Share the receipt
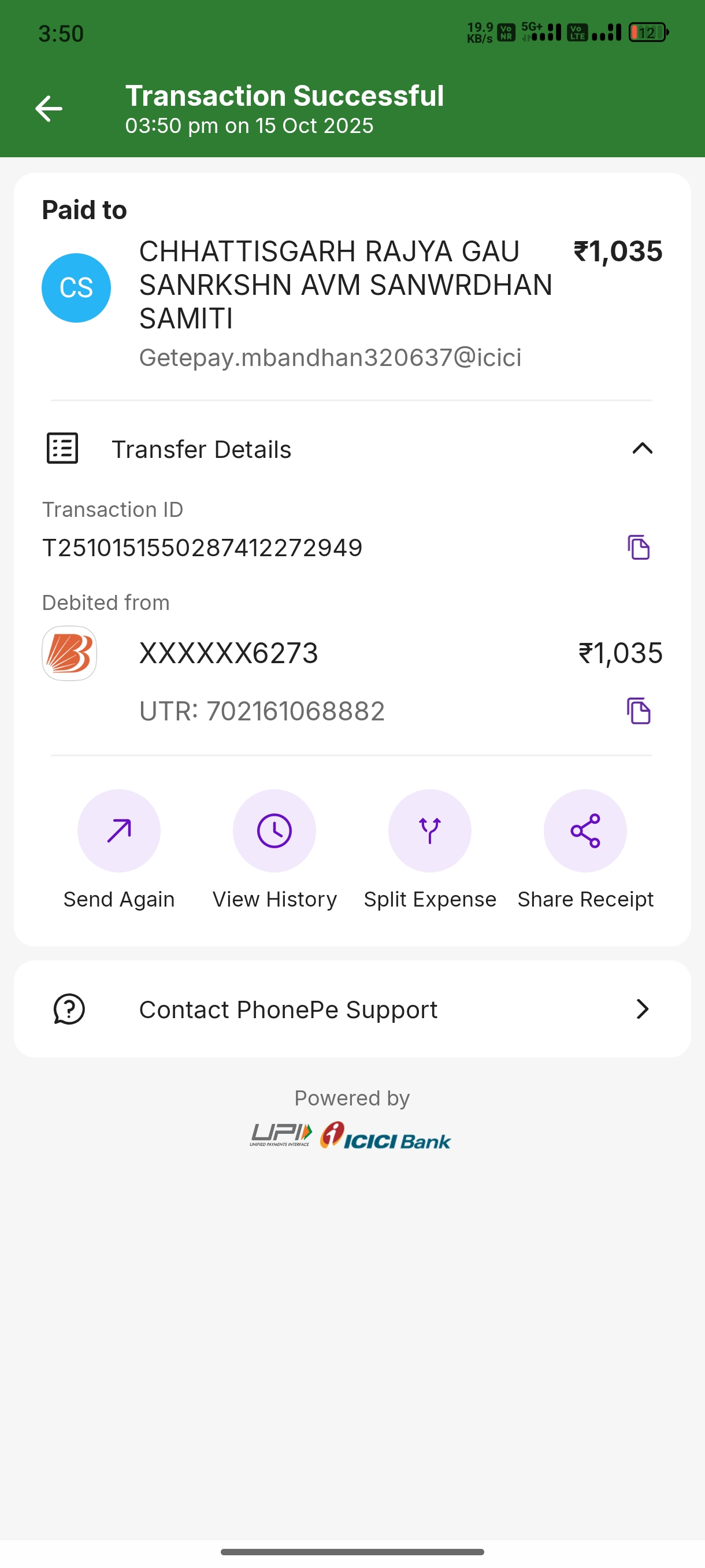 point(585,831)
